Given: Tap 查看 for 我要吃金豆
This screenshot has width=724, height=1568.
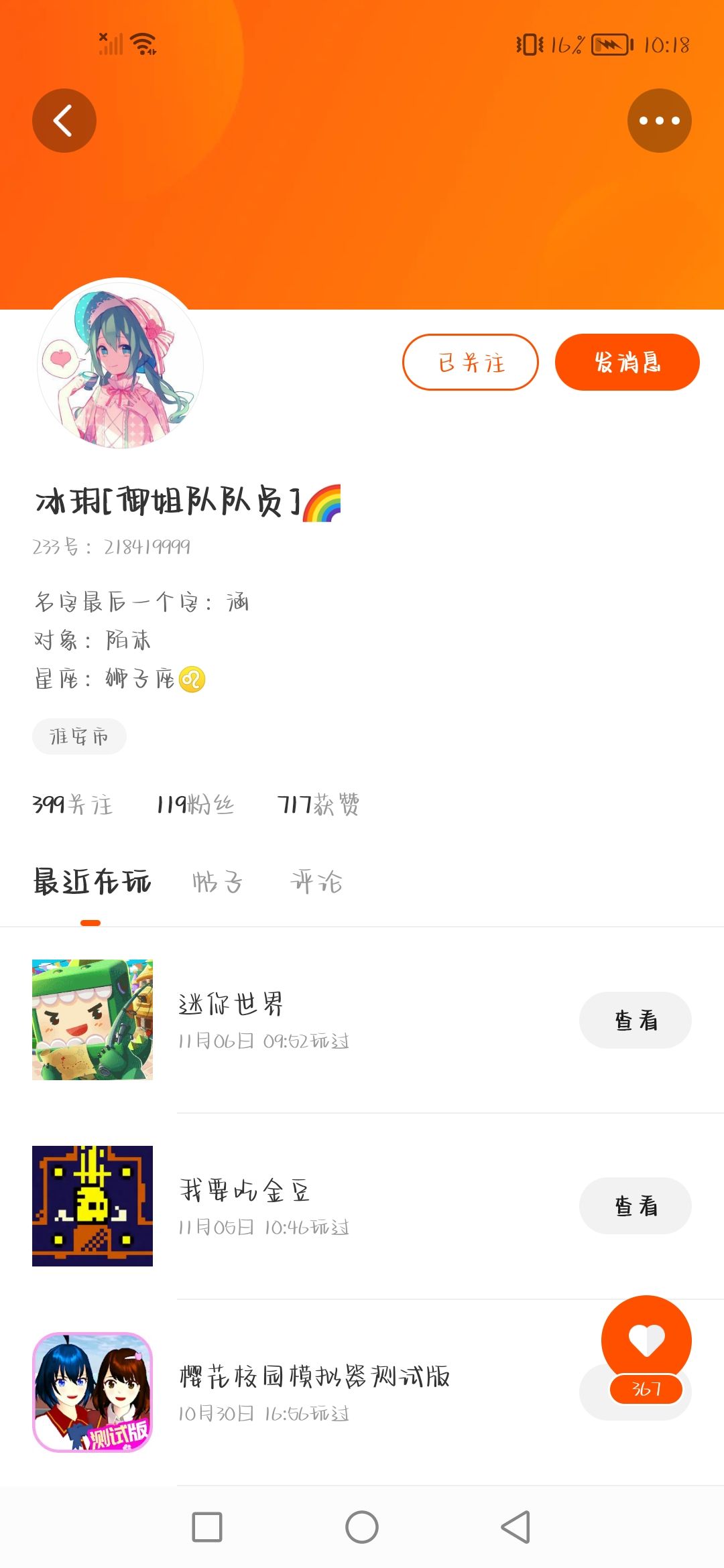Looking at the screenshot, I should pyautogui.click(x=635, y=1205).
